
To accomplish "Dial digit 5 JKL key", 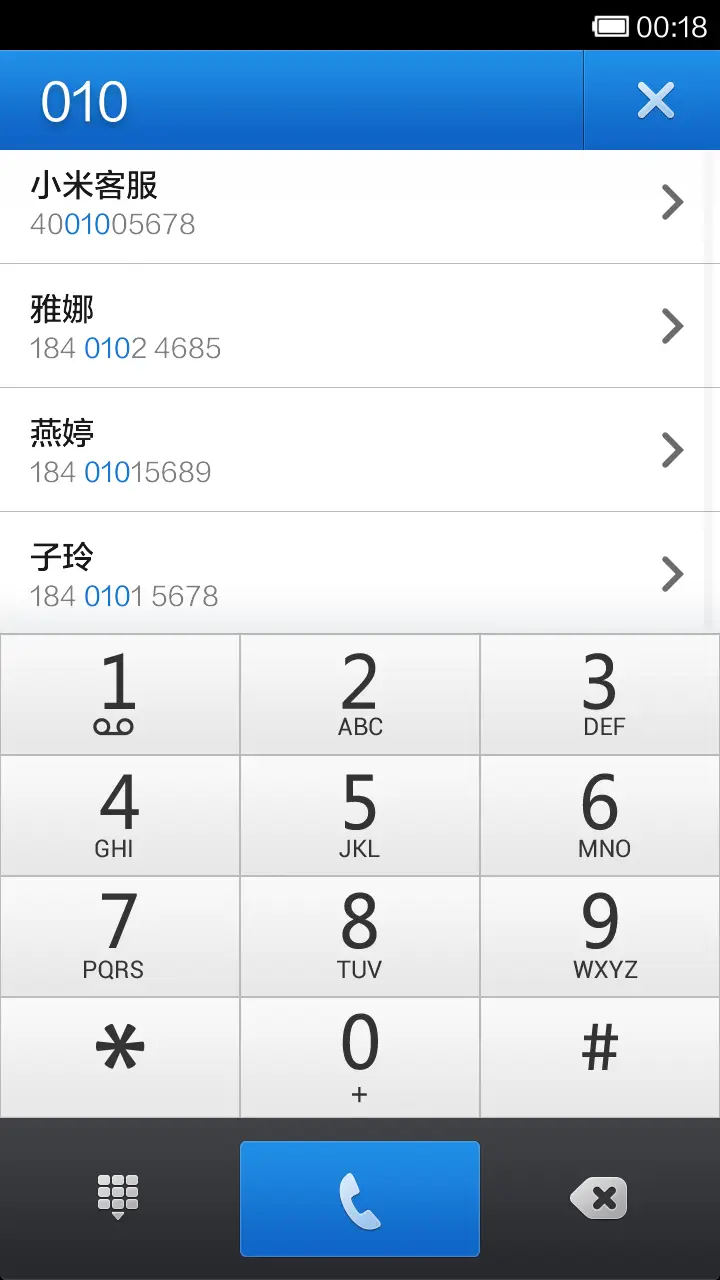I will [x=360, y=815].
